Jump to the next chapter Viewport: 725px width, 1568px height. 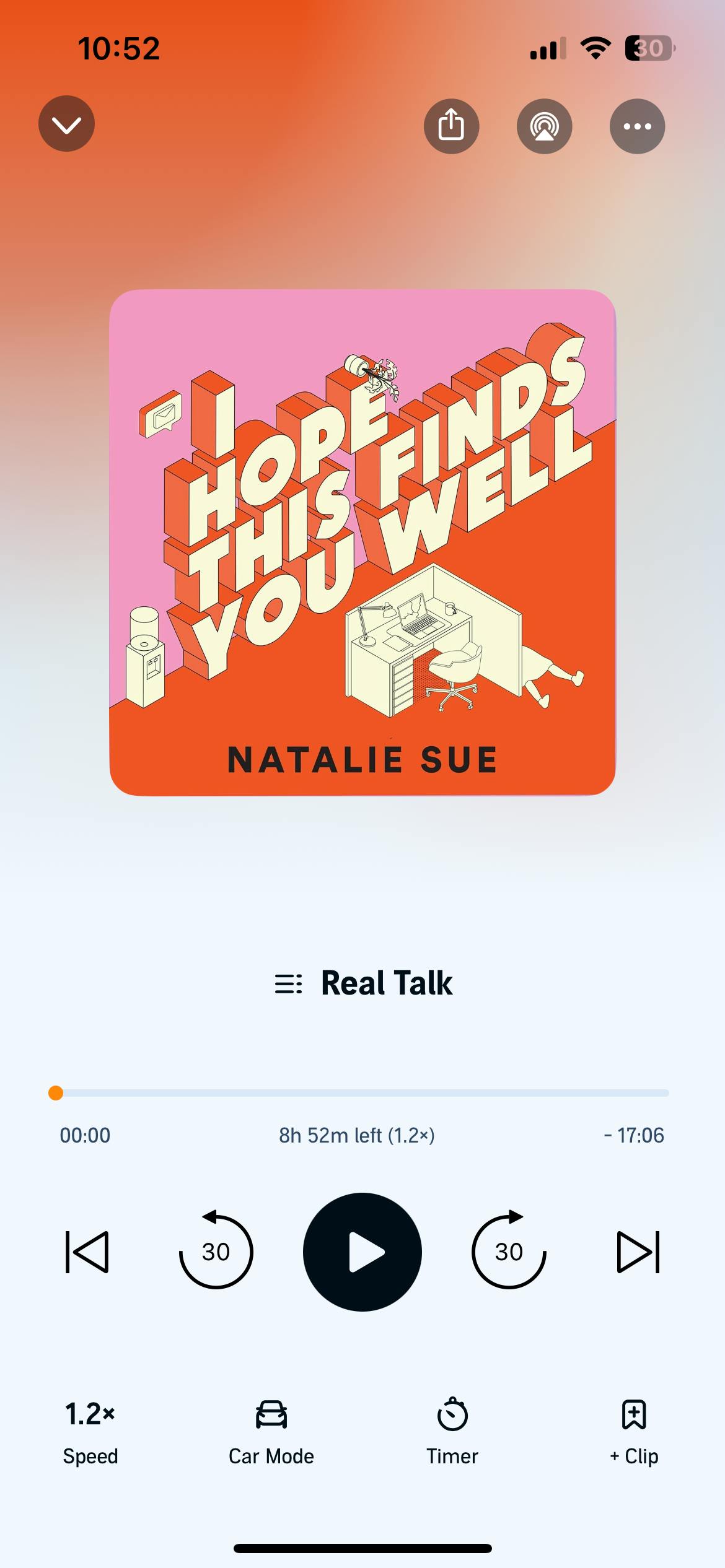638,1252
